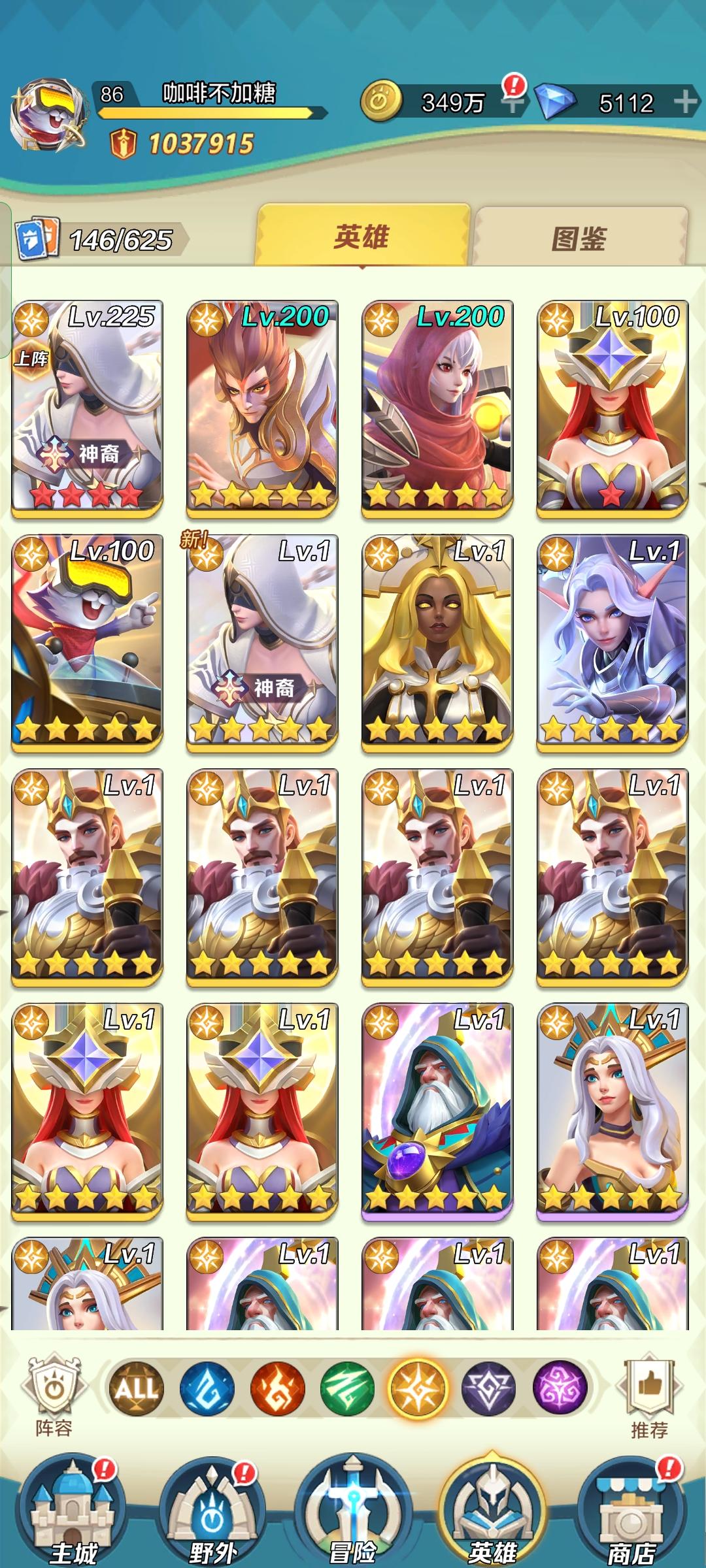Tap the plus button next to diamonds
Viewport: 706px width, 1568px height.
(x=684, y=100)
